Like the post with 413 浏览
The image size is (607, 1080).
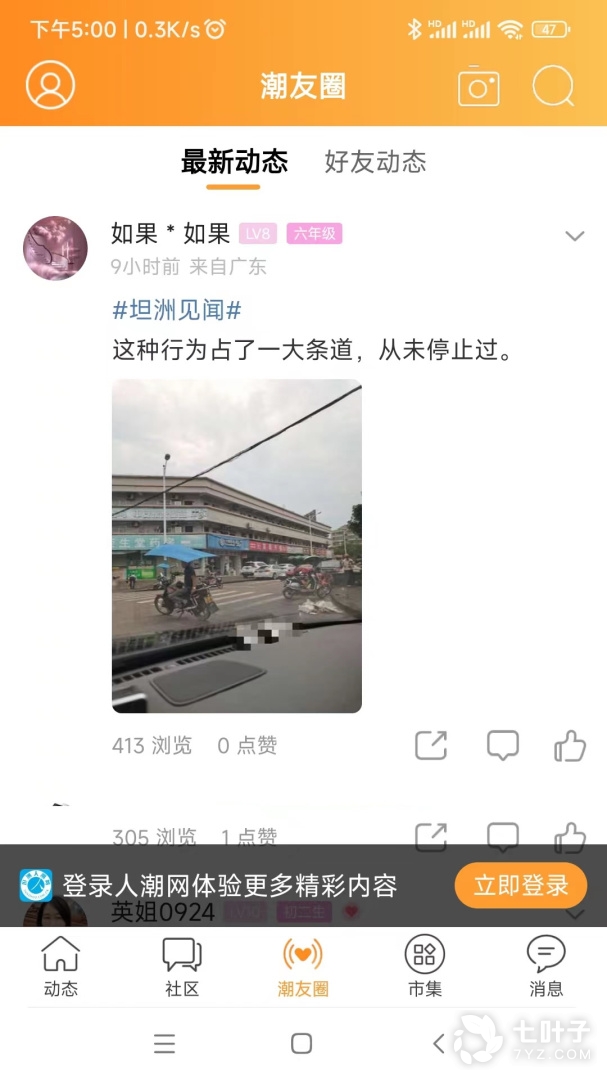[570, 746]
